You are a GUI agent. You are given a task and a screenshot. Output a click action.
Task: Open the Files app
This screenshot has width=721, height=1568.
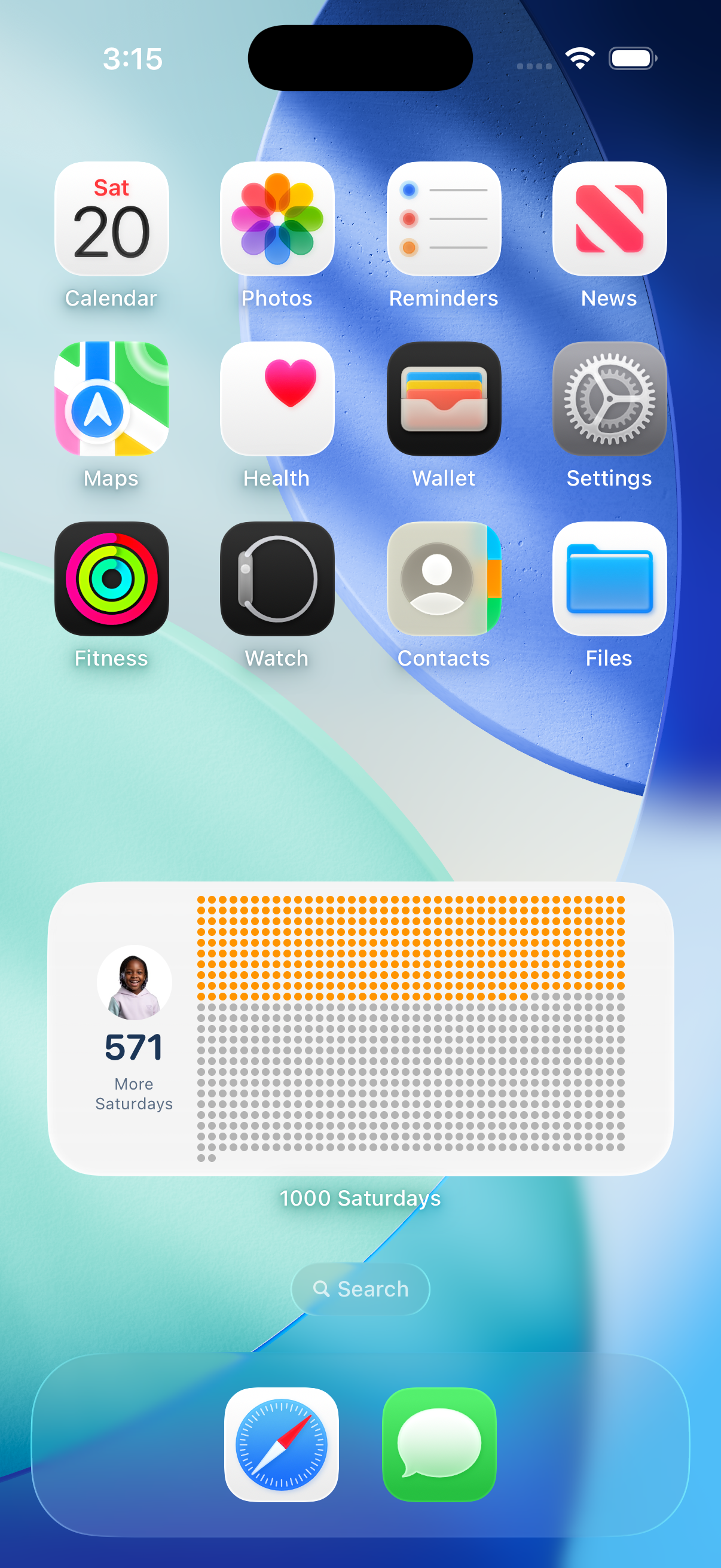[609, 579]
